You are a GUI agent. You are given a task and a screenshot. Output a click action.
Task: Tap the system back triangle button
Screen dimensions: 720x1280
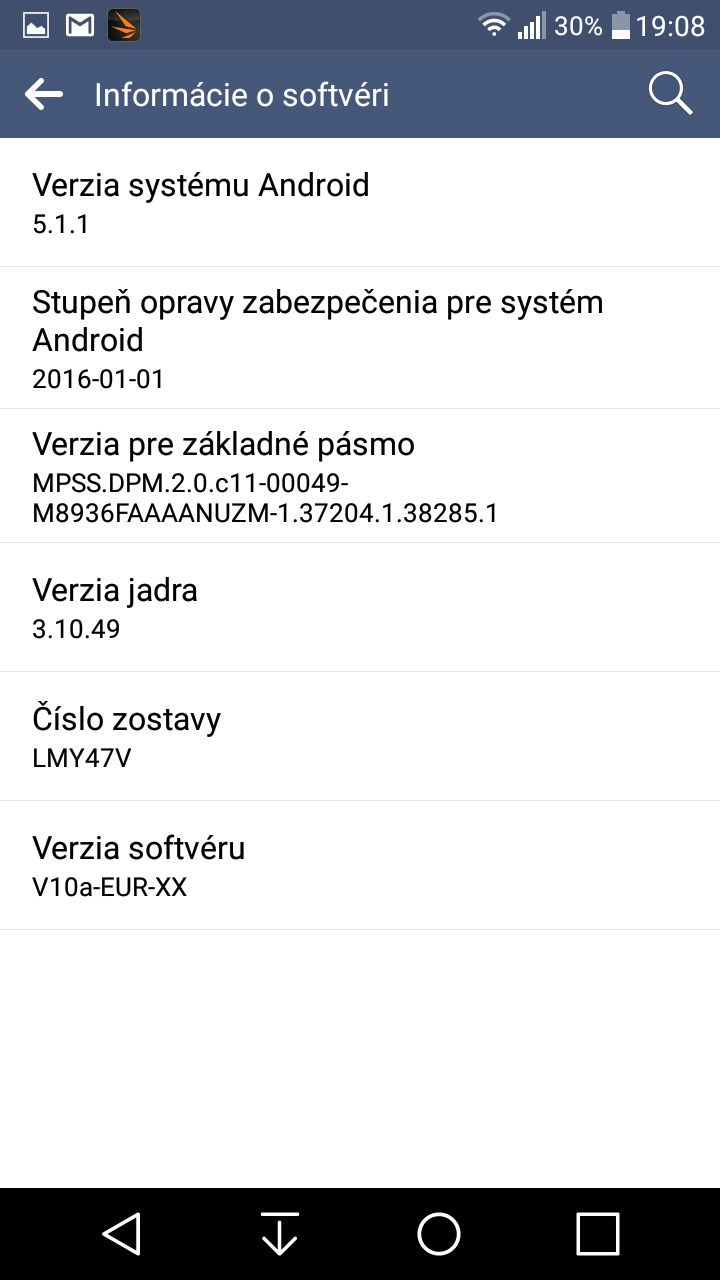121,1233
